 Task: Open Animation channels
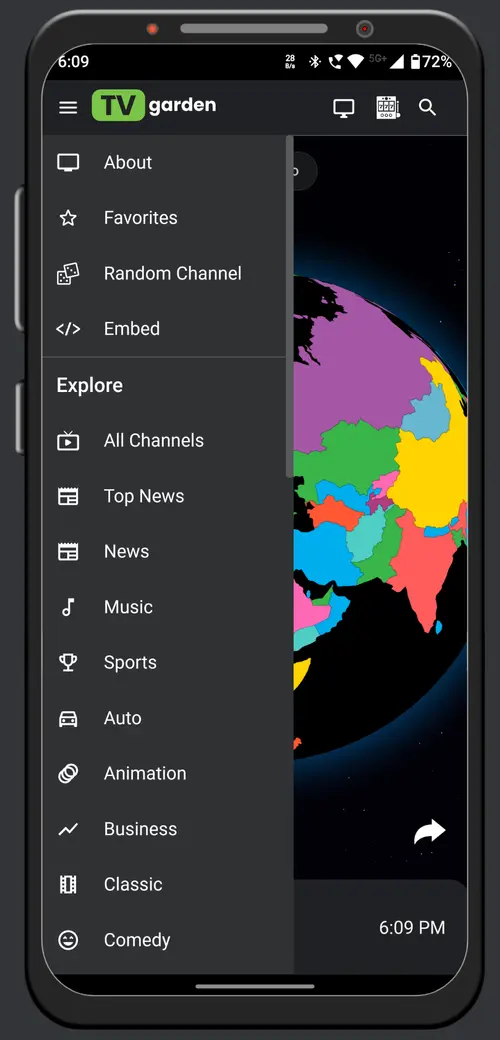(x=164, y=773)
